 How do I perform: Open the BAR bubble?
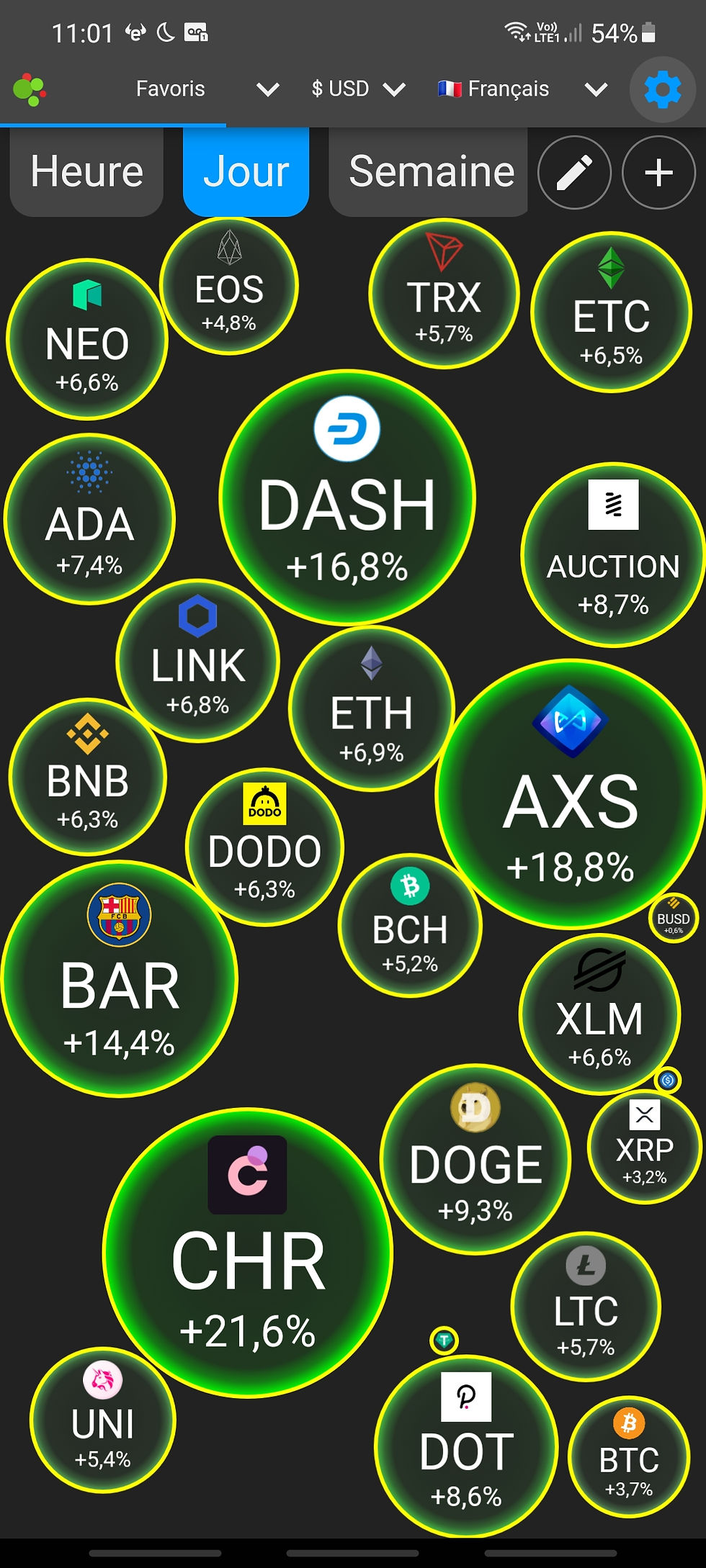point(119,979)
